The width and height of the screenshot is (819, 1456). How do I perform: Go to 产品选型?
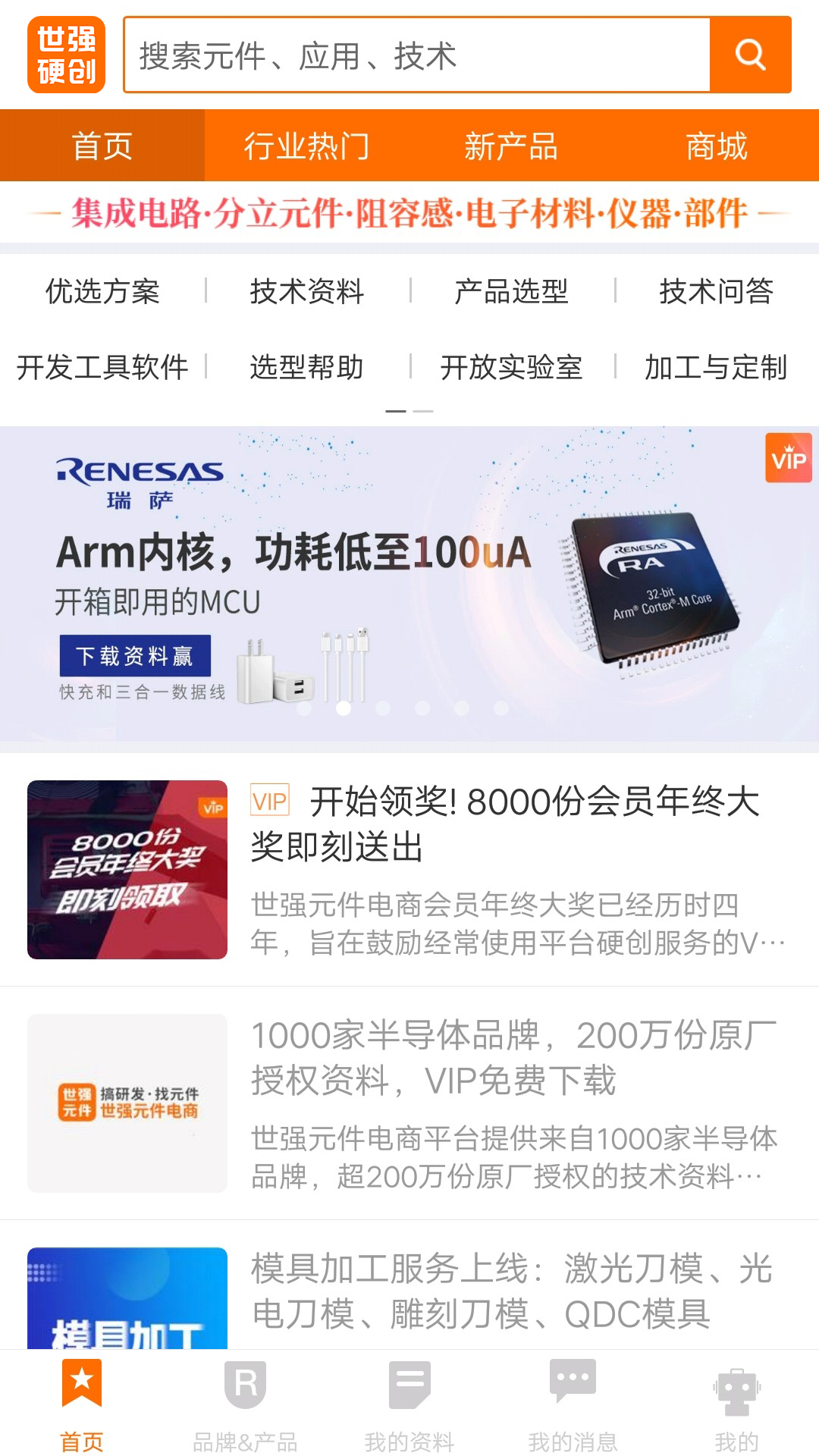pyautogui.click(x=511, y=291)
